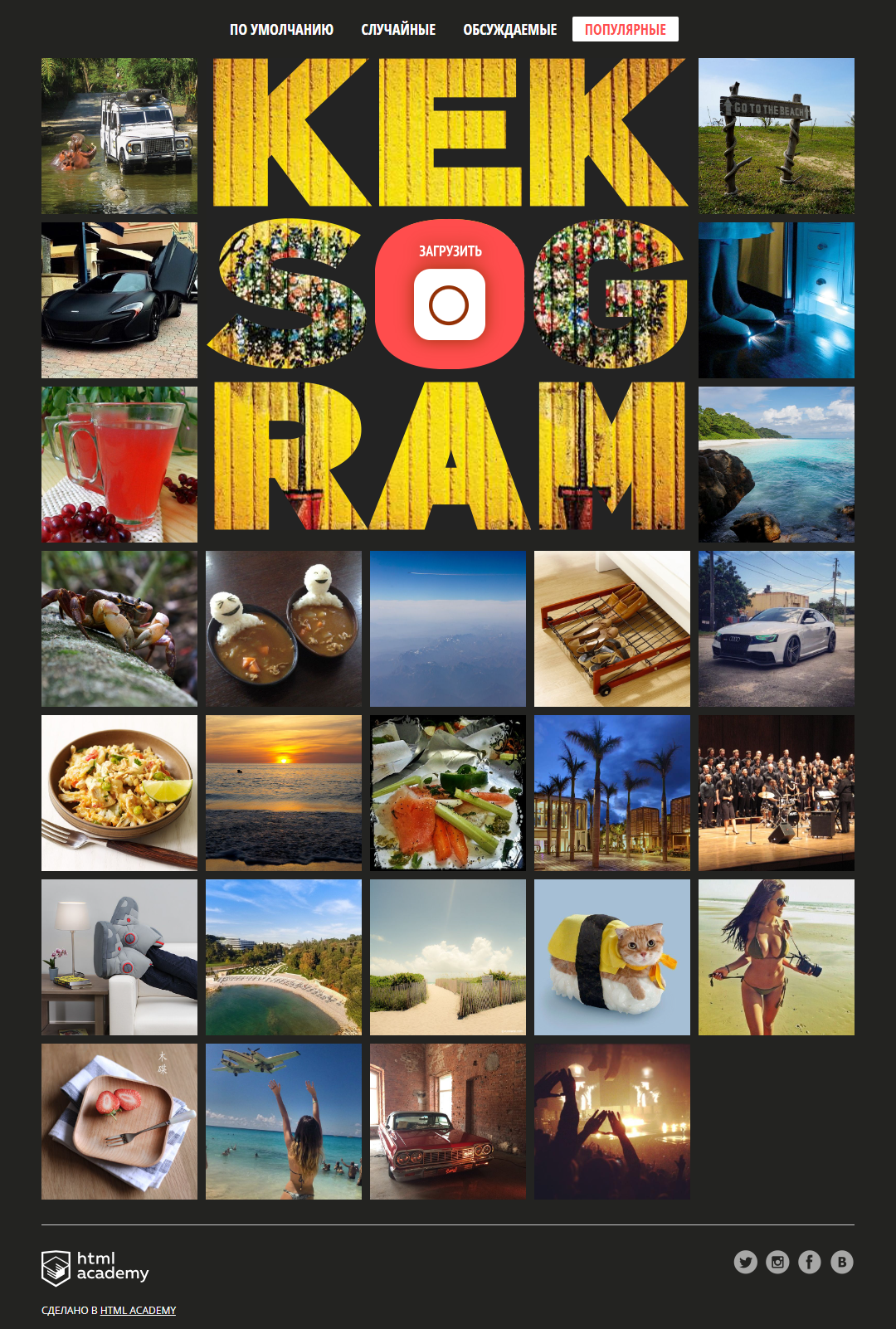
Task: Open the VK page icon
Action: coord(841,1263)
